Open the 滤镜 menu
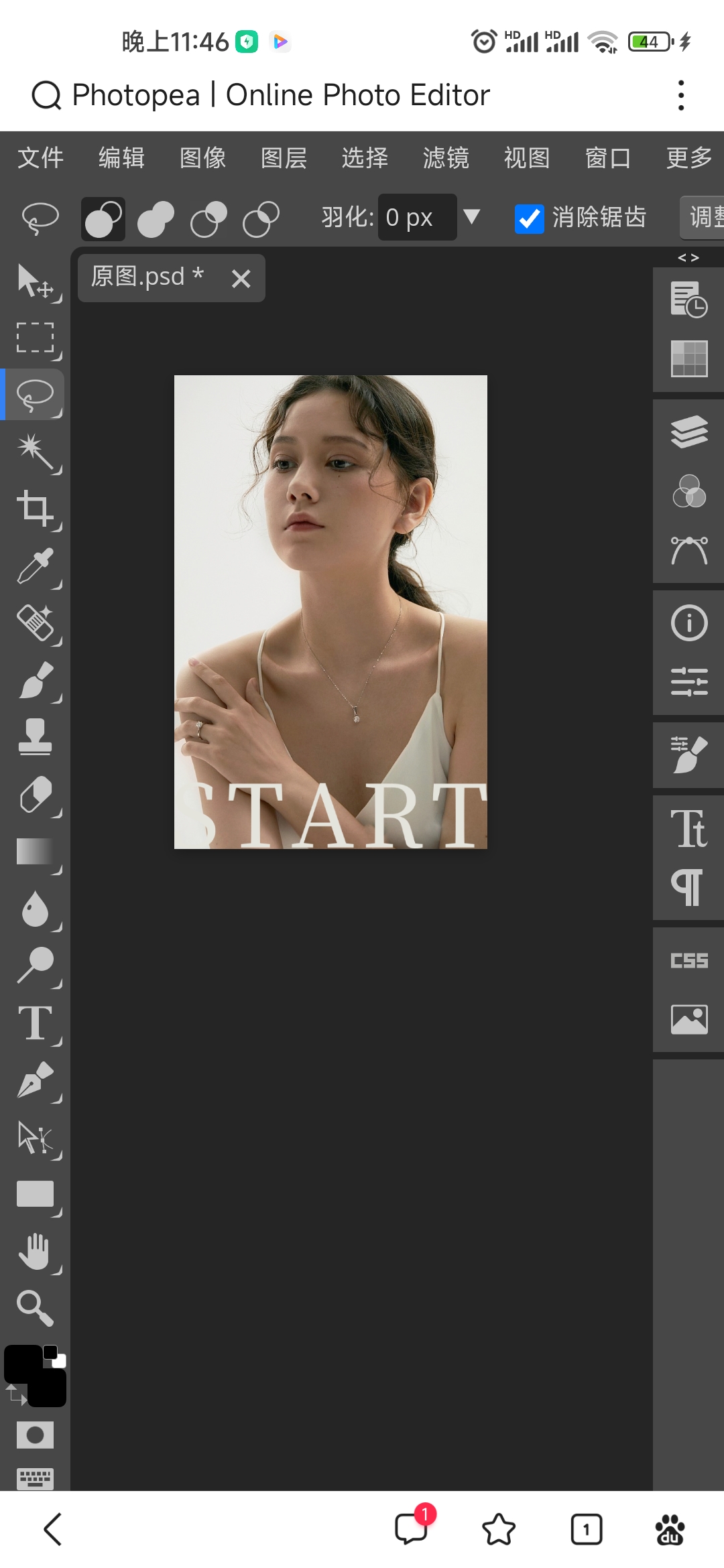This screenshot has width=724, height=1568. (446, 158)
